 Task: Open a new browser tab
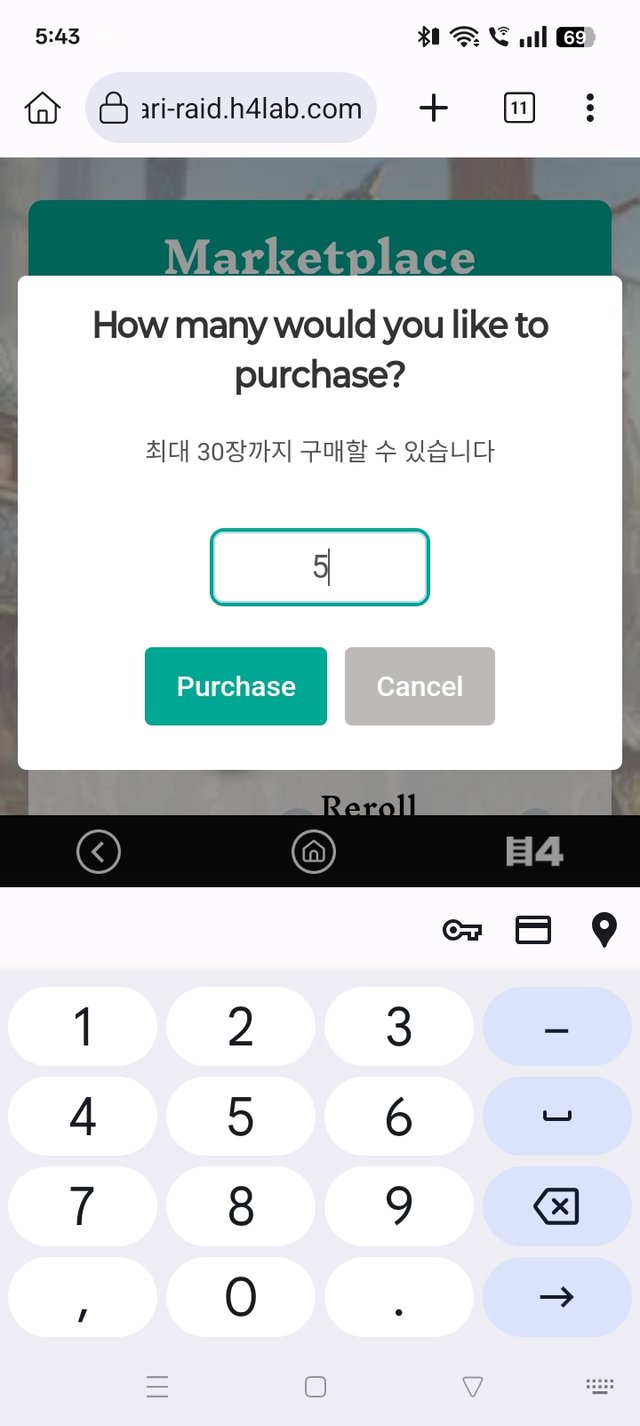(433, 108)
